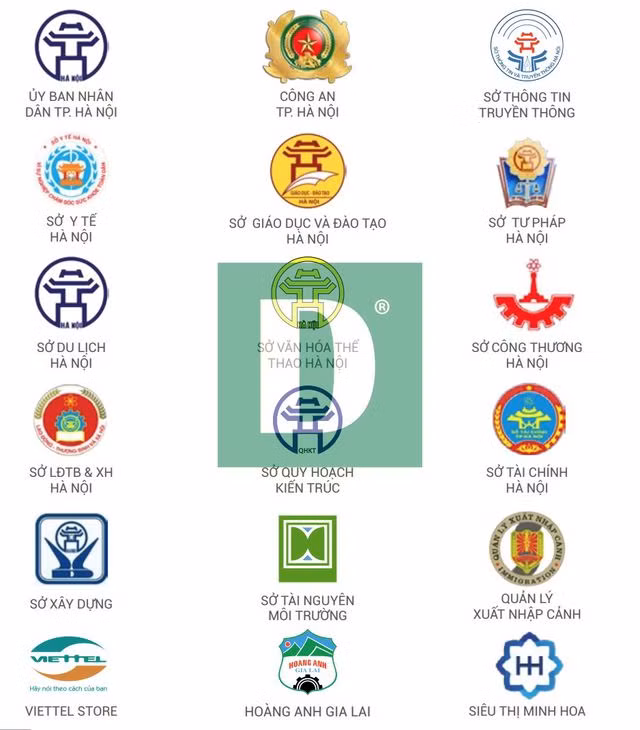Screen dimensions: 640x730
Task: Tap the Sở Y tế Hà Nội item
Action: [x=71, y=172]
